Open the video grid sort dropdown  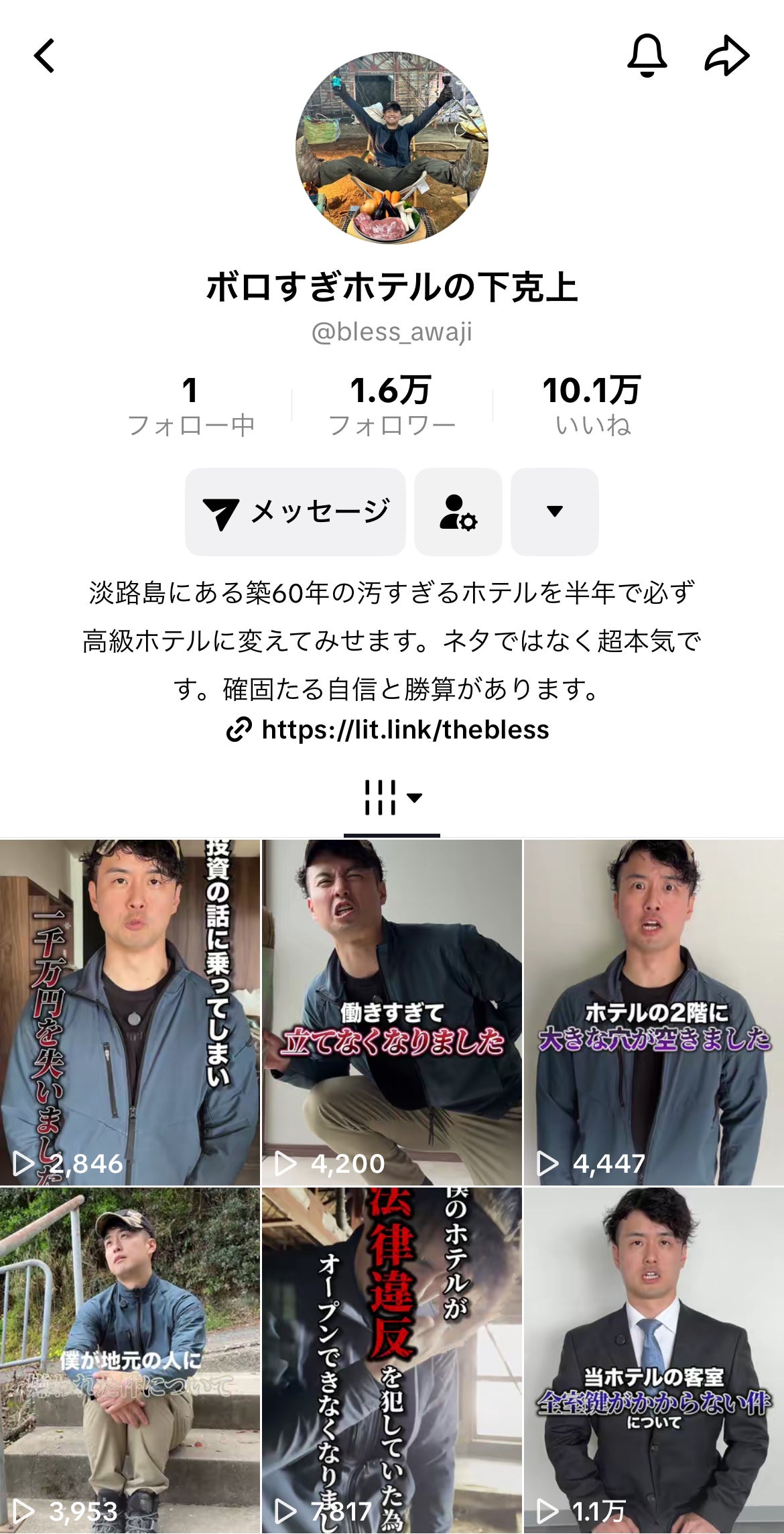click(x=392, y=797)
